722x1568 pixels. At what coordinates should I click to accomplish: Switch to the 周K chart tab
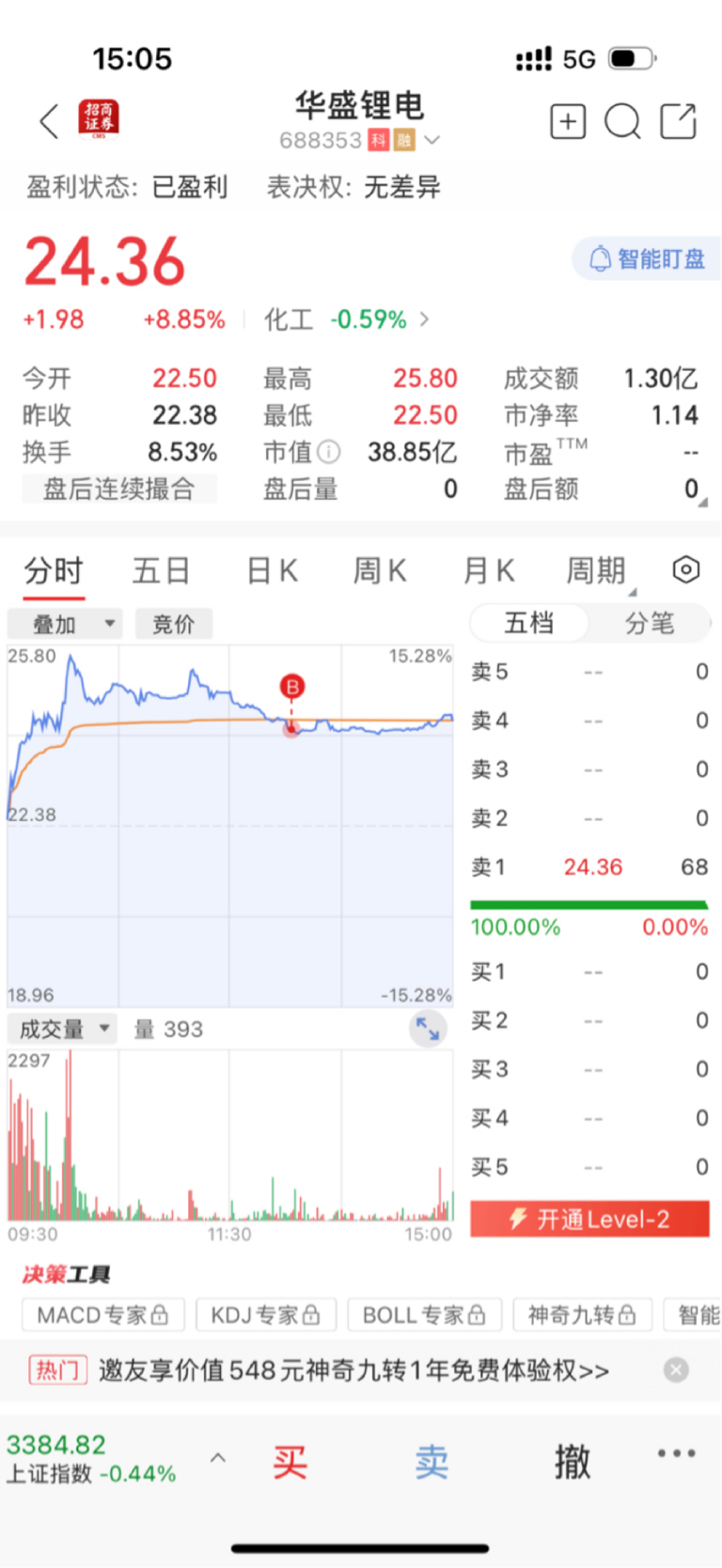tap(380, 570)
